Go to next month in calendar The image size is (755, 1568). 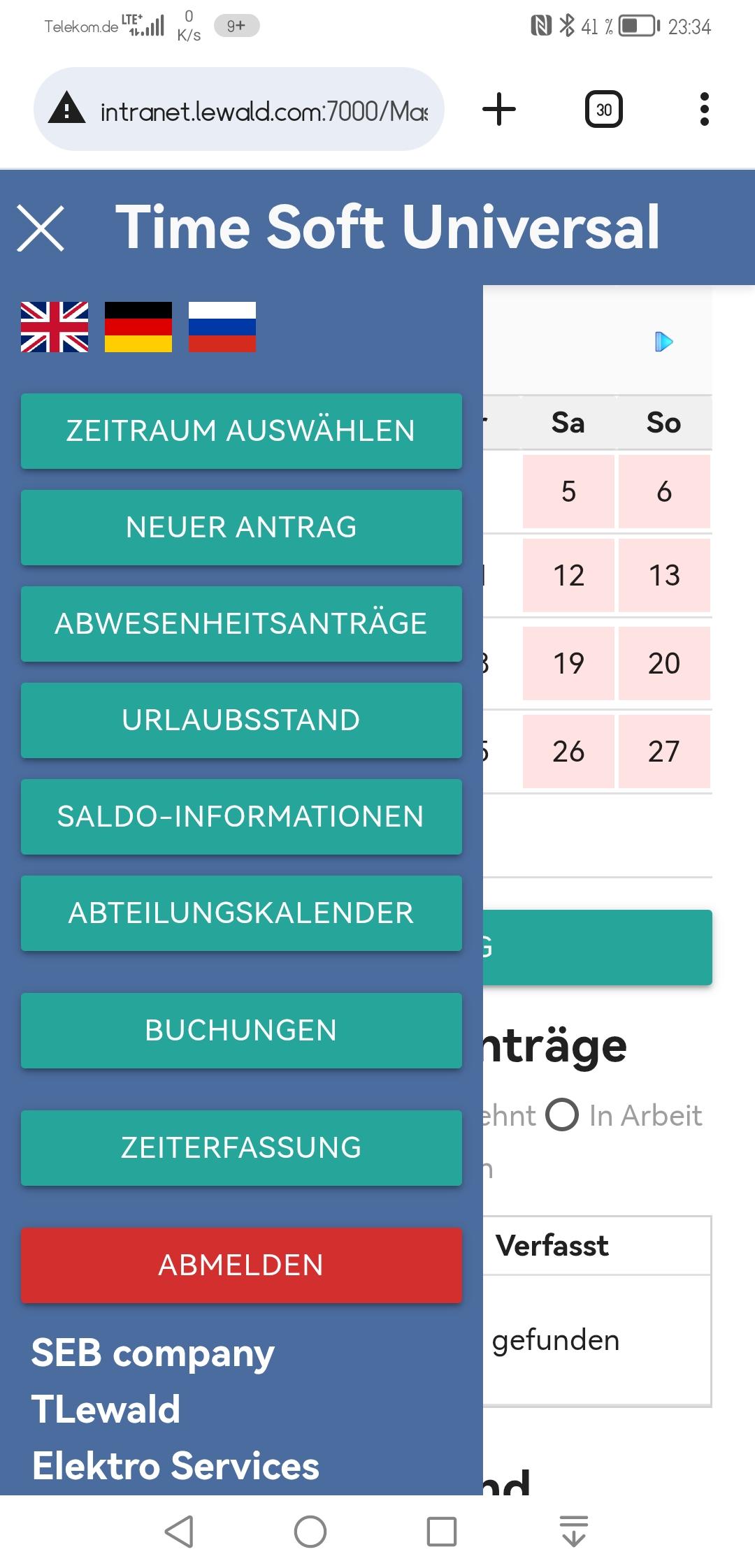tap(663, 342)
